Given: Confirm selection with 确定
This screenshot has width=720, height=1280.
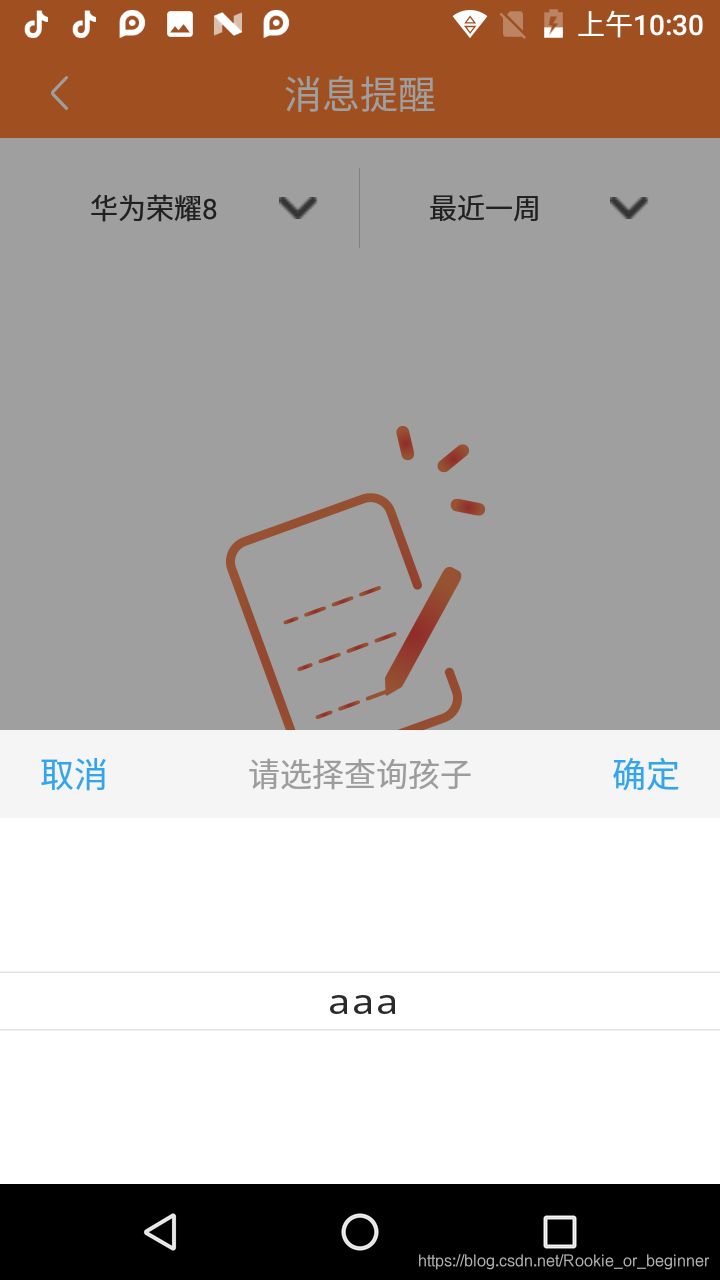Looking at the screenshot, I should tap(645, 775).
